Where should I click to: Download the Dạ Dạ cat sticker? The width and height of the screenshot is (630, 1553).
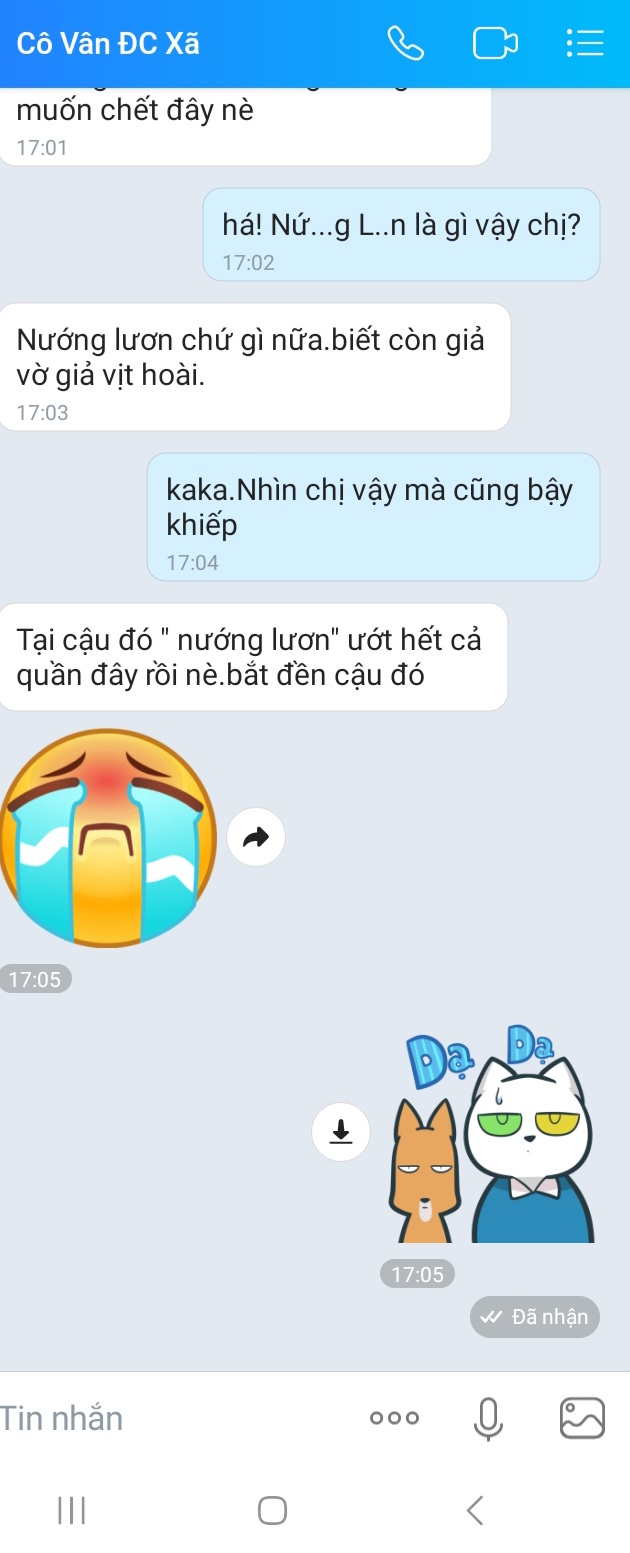coord(341,1131)
